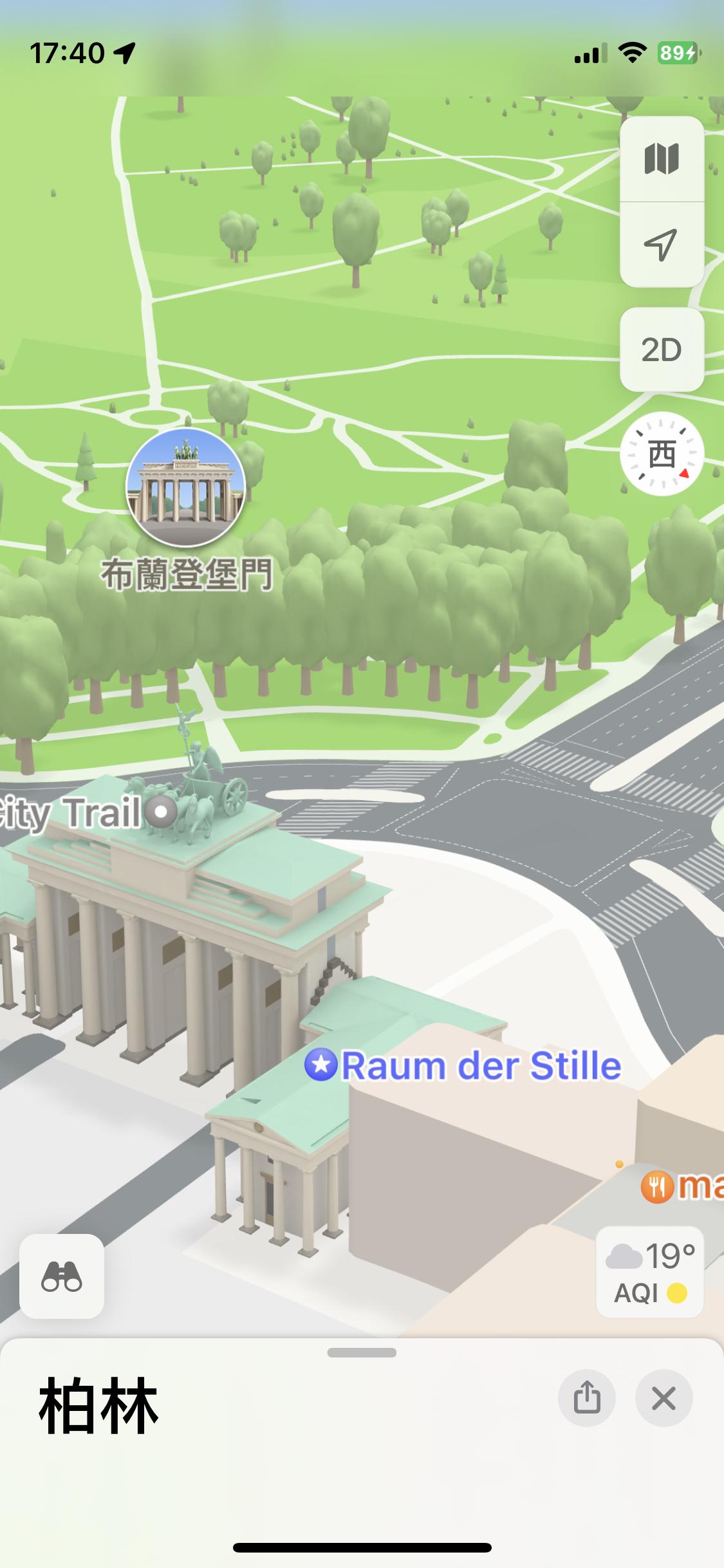Tap the compass to reset orientation
724x1568 pixels.
coord(662,454)
